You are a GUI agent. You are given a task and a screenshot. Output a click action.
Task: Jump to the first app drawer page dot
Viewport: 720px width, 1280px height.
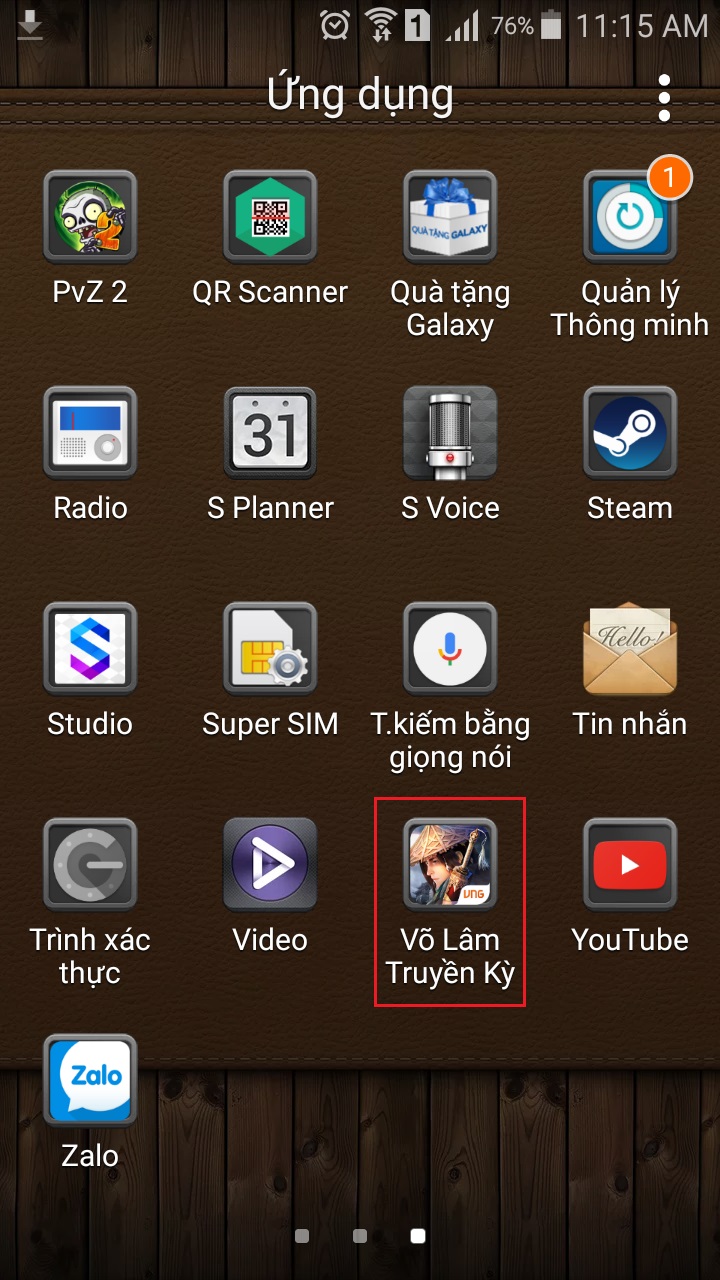pyautogui.click(x=302, y=1236)
